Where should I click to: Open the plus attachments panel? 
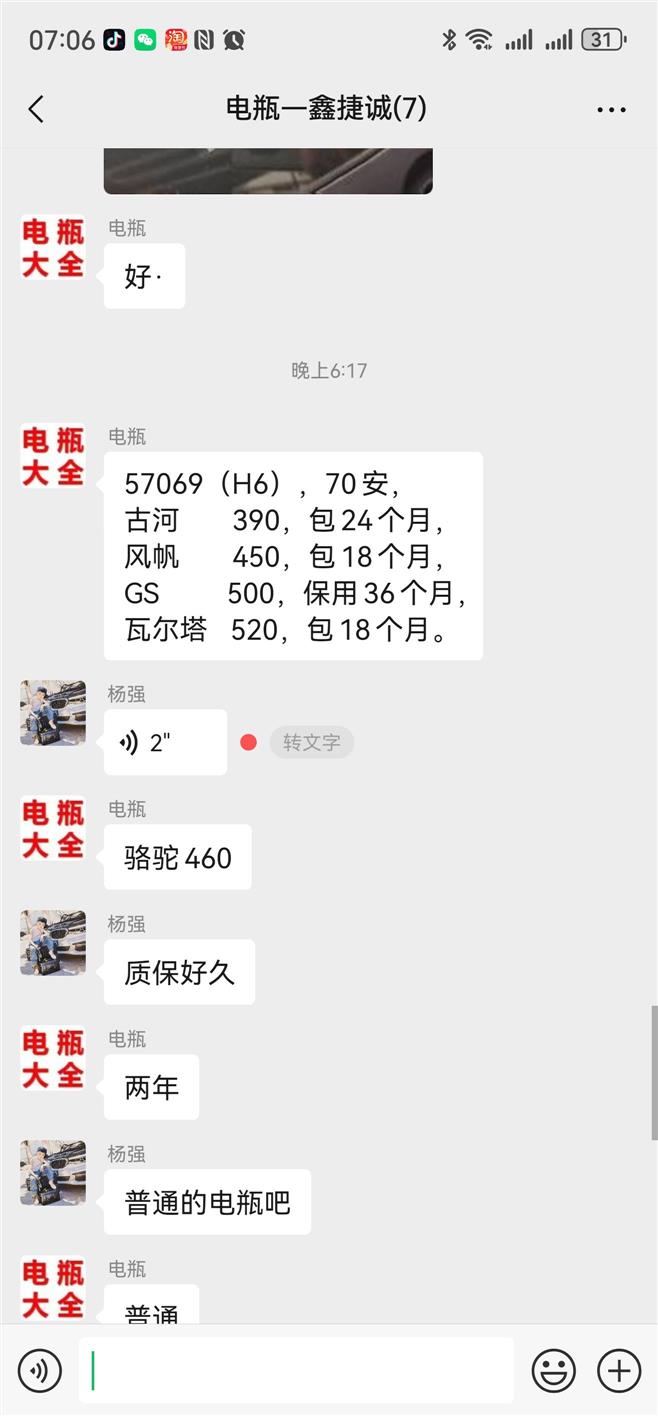point(619,1370)
